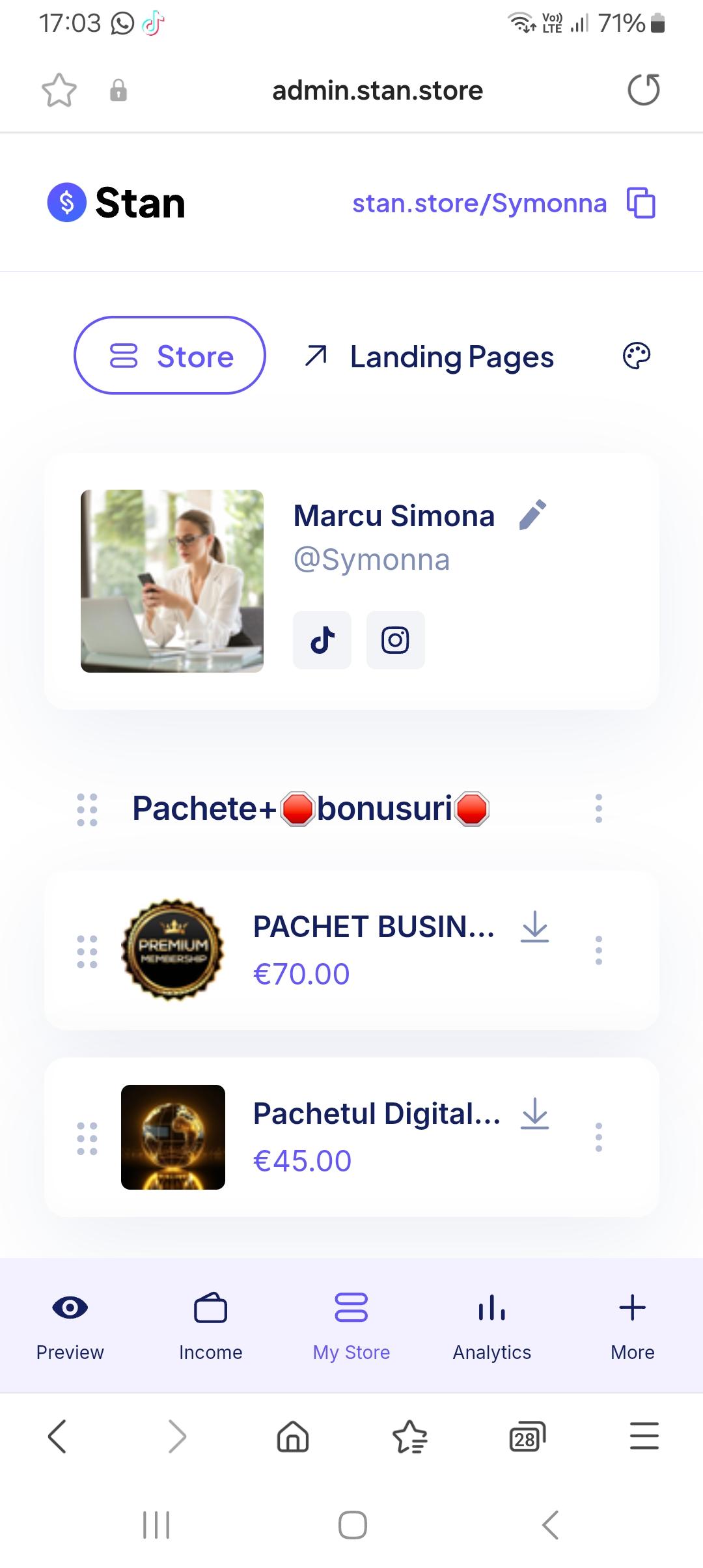
Task: Open options menu for Pachetul Digital... product
Action: (x=598, y=1138)
